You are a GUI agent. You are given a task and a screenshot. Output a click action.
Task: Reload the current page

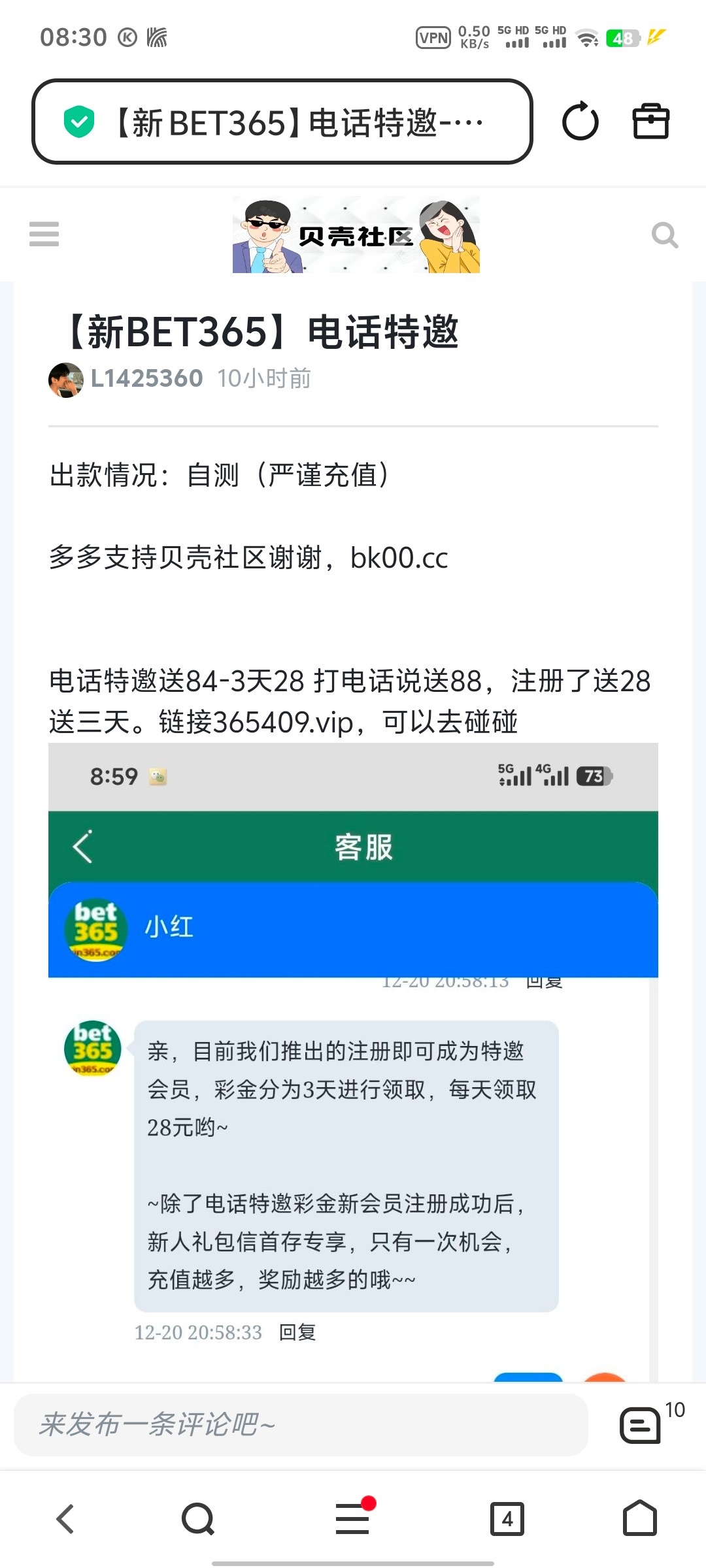point(580,122)
